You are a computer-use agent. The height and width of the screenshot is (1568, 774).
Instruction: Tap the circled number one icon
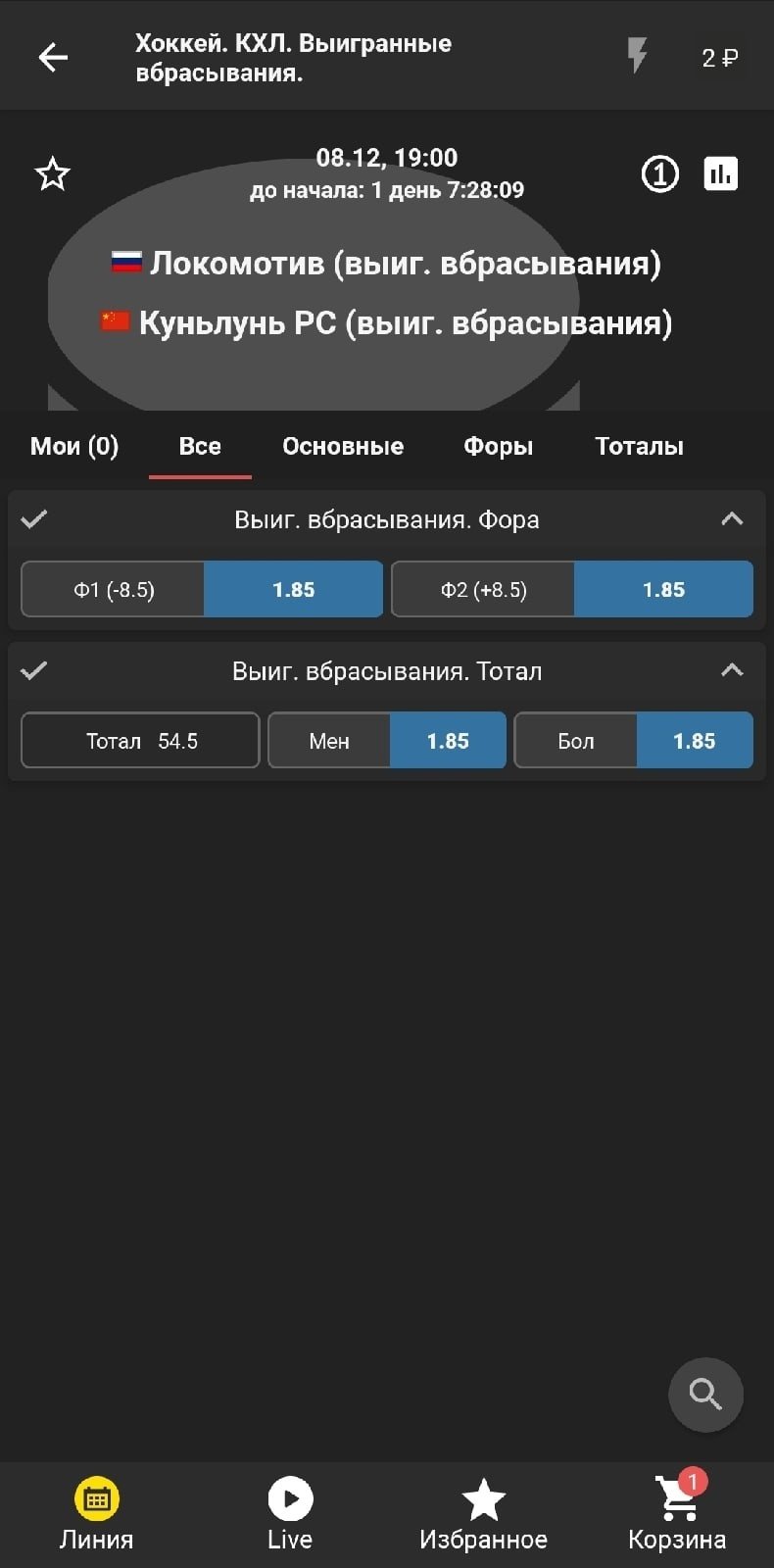(x=659, y=174)
